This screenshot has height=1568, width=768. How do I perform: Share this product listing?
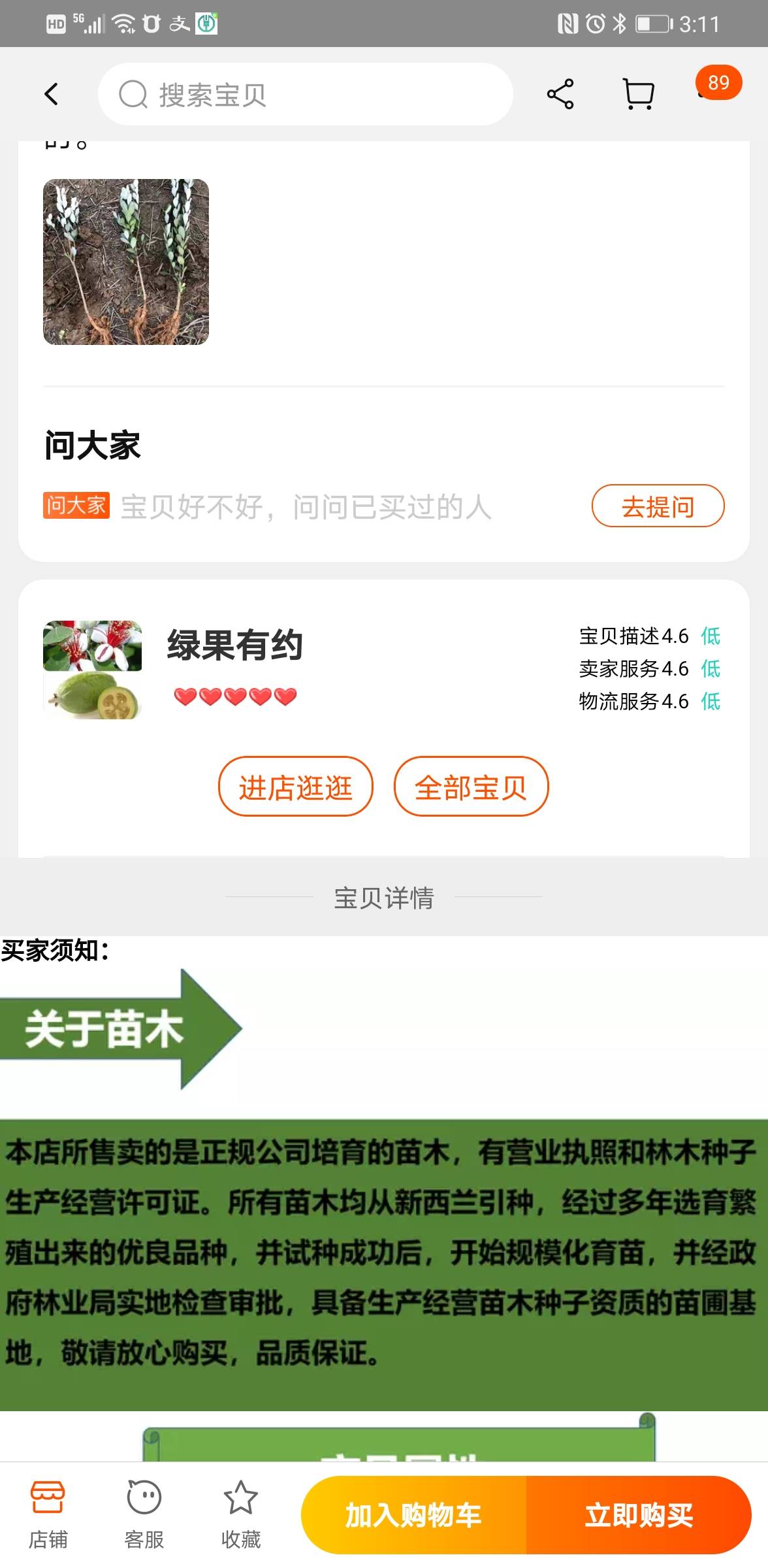[x=560, y=94]
